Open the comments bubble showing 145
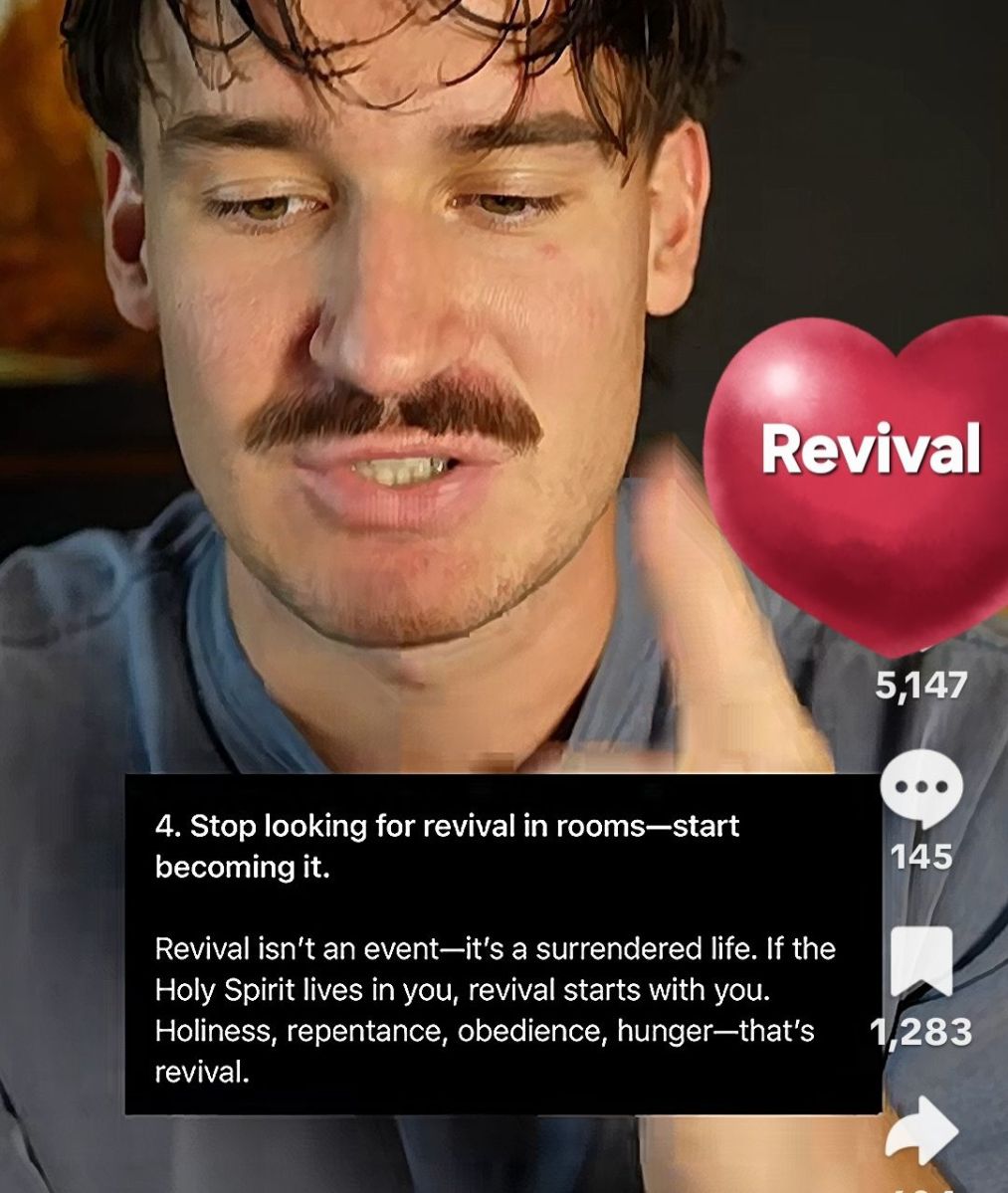This screenshot has width=1008, height=1193. [921, 788]
